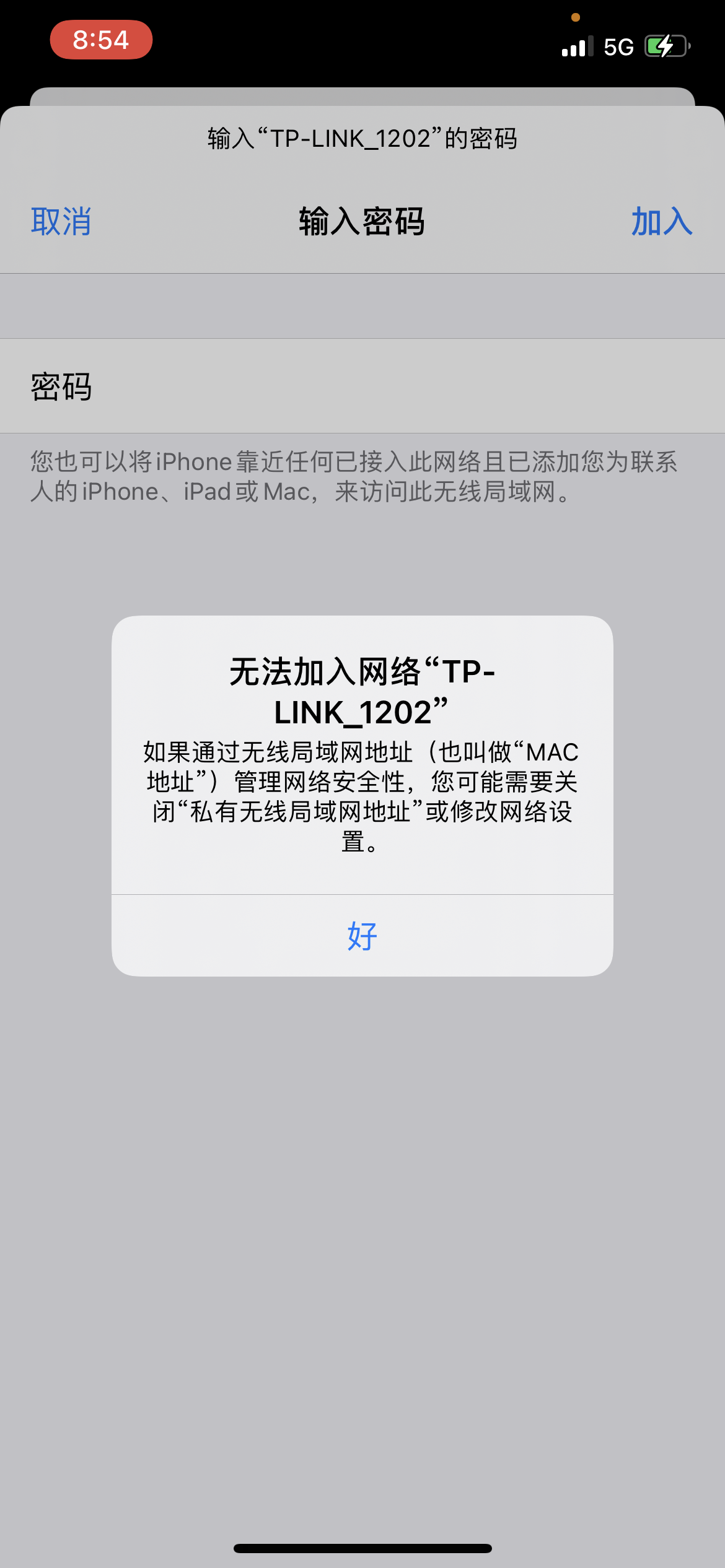Image resolution: width=725 pixels, height=1568 pixels.
Task: Tap 加入 to join TP-LINK_1202
Action: [x=661, y=222]
